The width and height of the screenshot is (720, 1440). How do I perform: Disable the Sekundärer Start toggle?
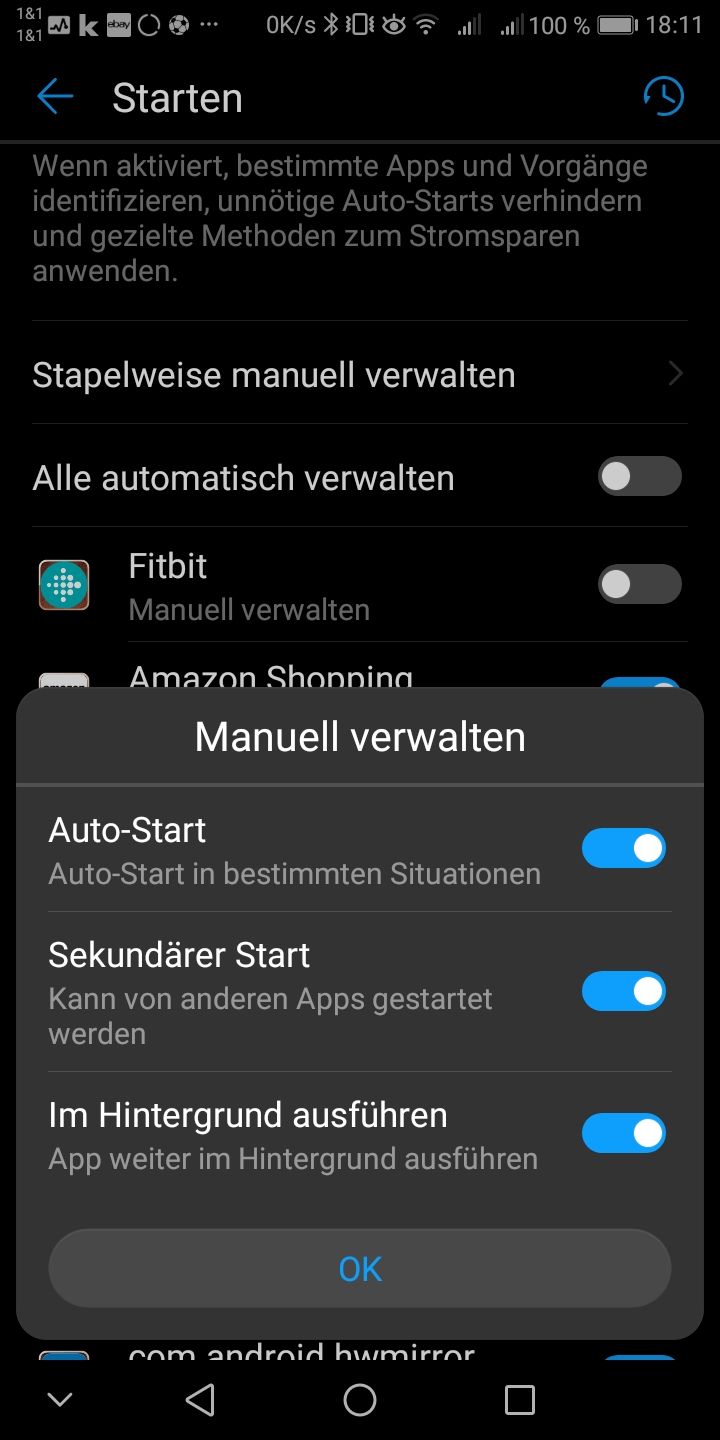624,992
